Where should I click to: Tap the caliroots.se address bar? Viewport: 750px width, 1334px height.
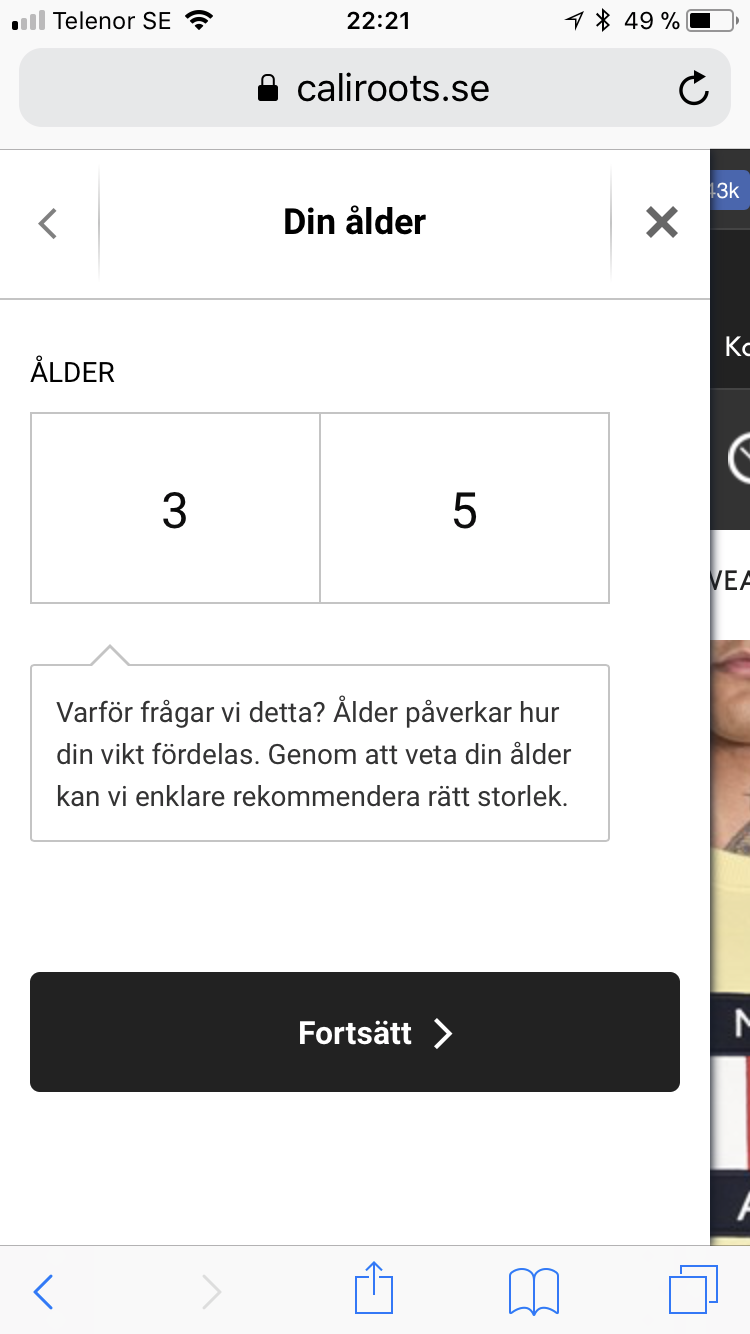point(375,89)
